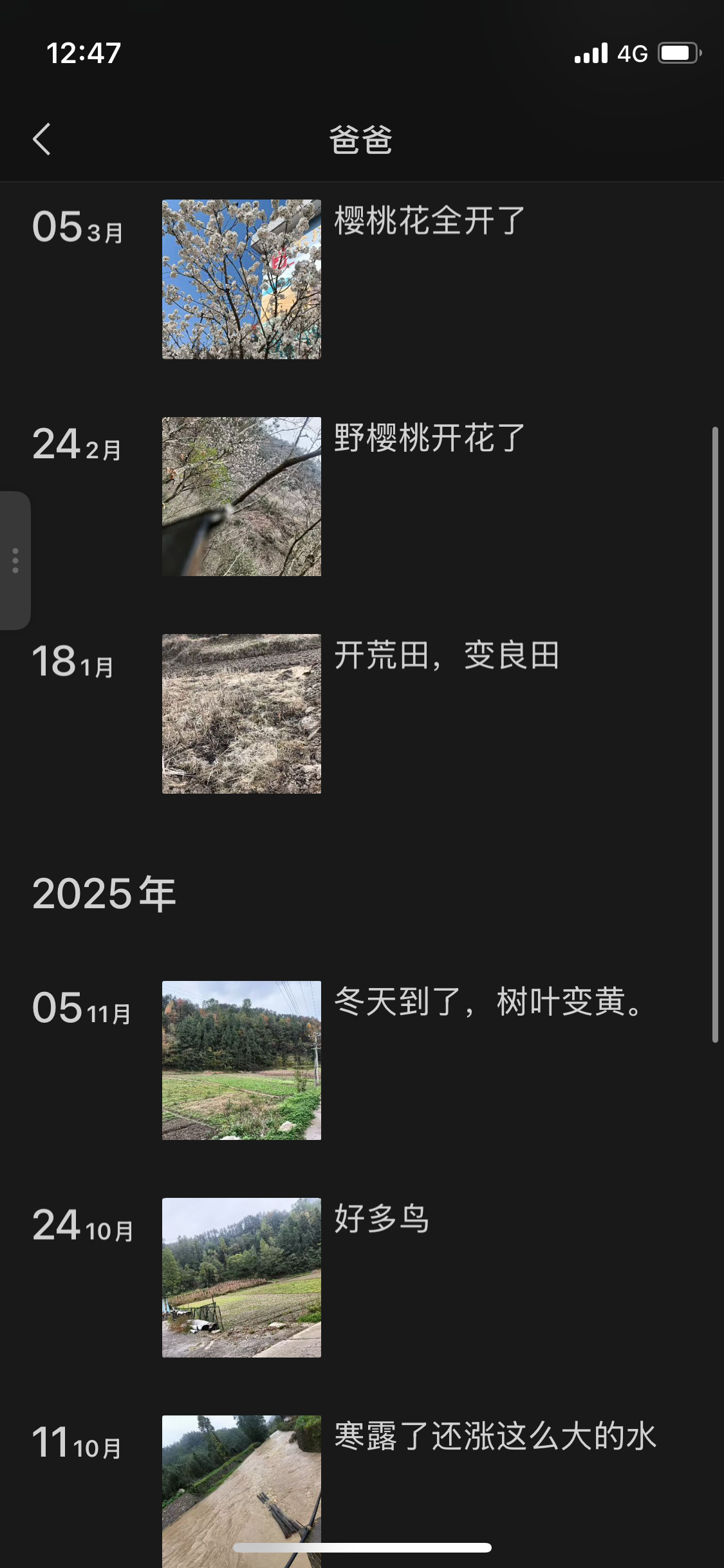The image size is (724, 1568).
Task: Tap the side floating handle with three dots
Action: [x=15, y=561]
